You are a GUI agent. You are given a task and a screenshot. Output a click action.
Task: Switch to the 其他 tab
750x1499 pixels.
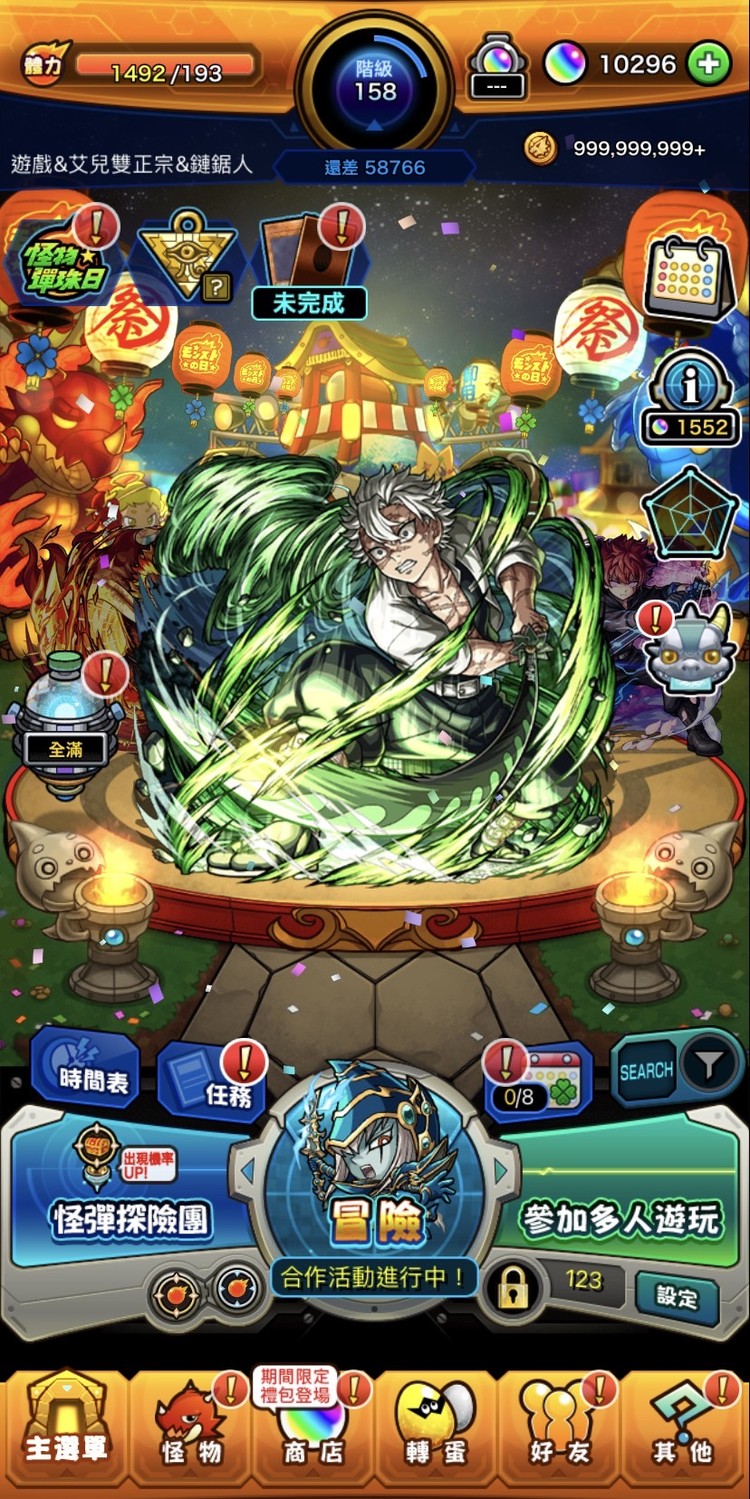684,1432
